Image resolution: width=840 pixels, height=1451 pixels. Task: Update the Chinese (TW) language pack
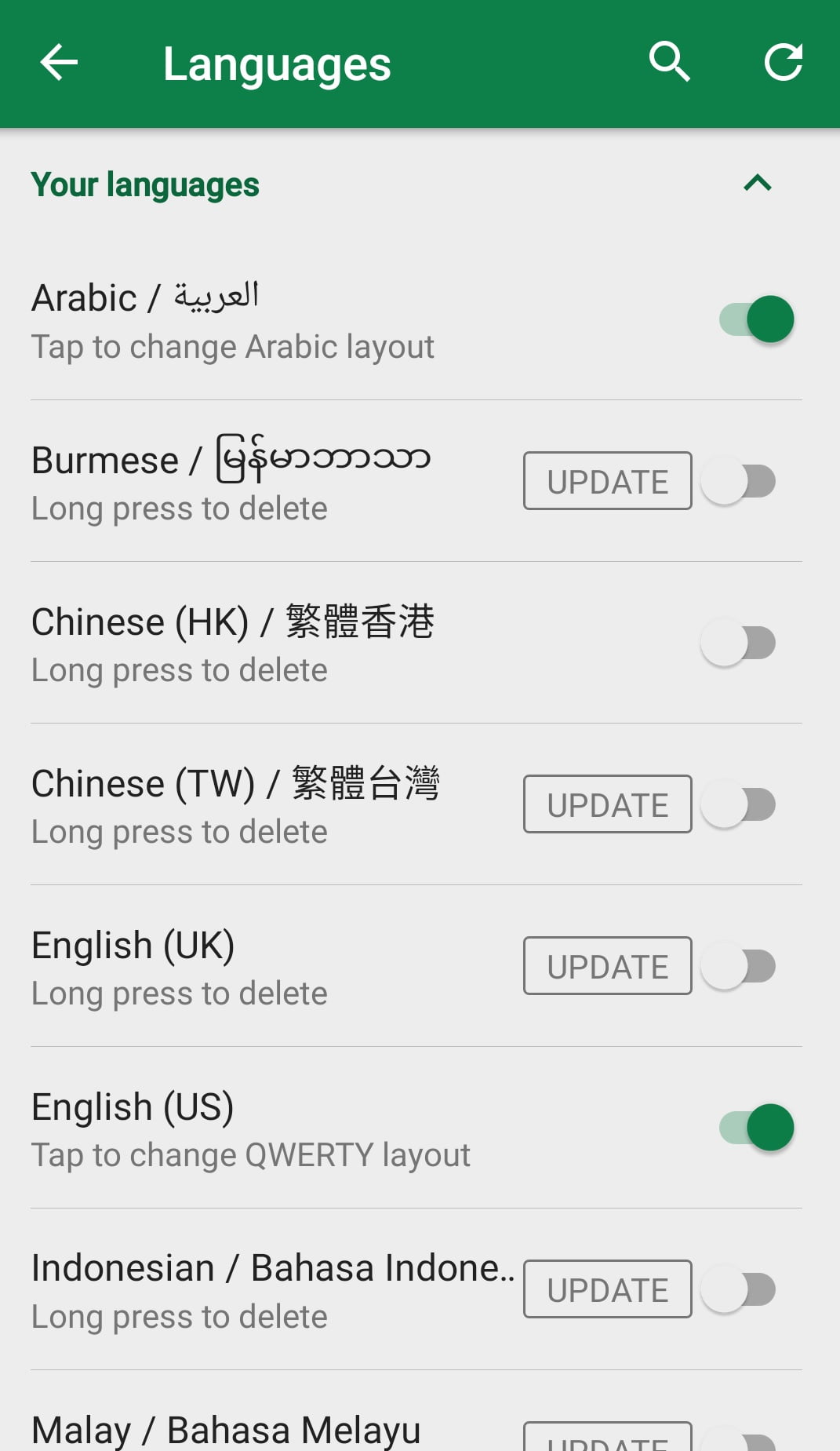pyautogui.click(x=607, y=804)
